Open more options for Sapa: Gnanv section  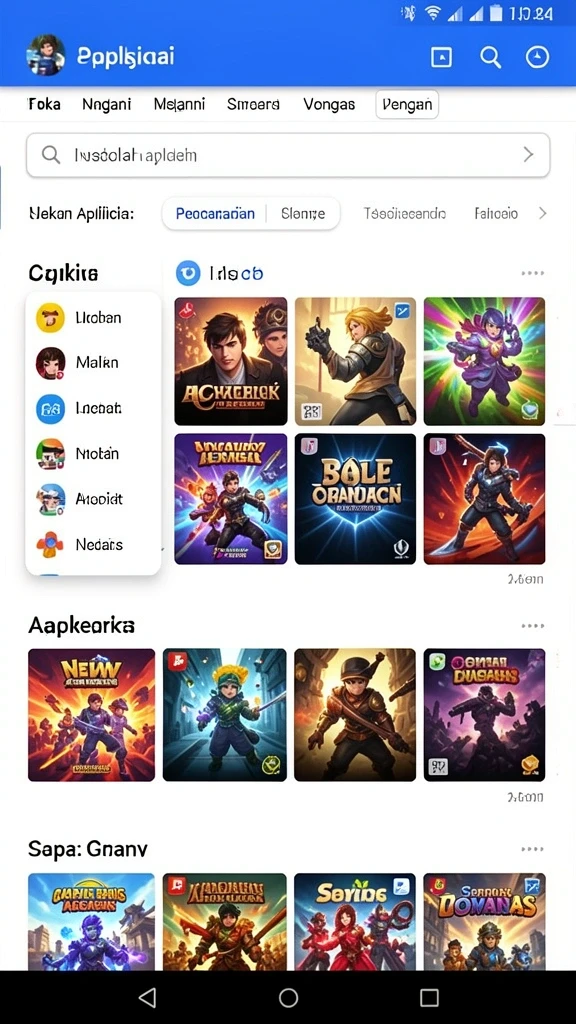532,849
